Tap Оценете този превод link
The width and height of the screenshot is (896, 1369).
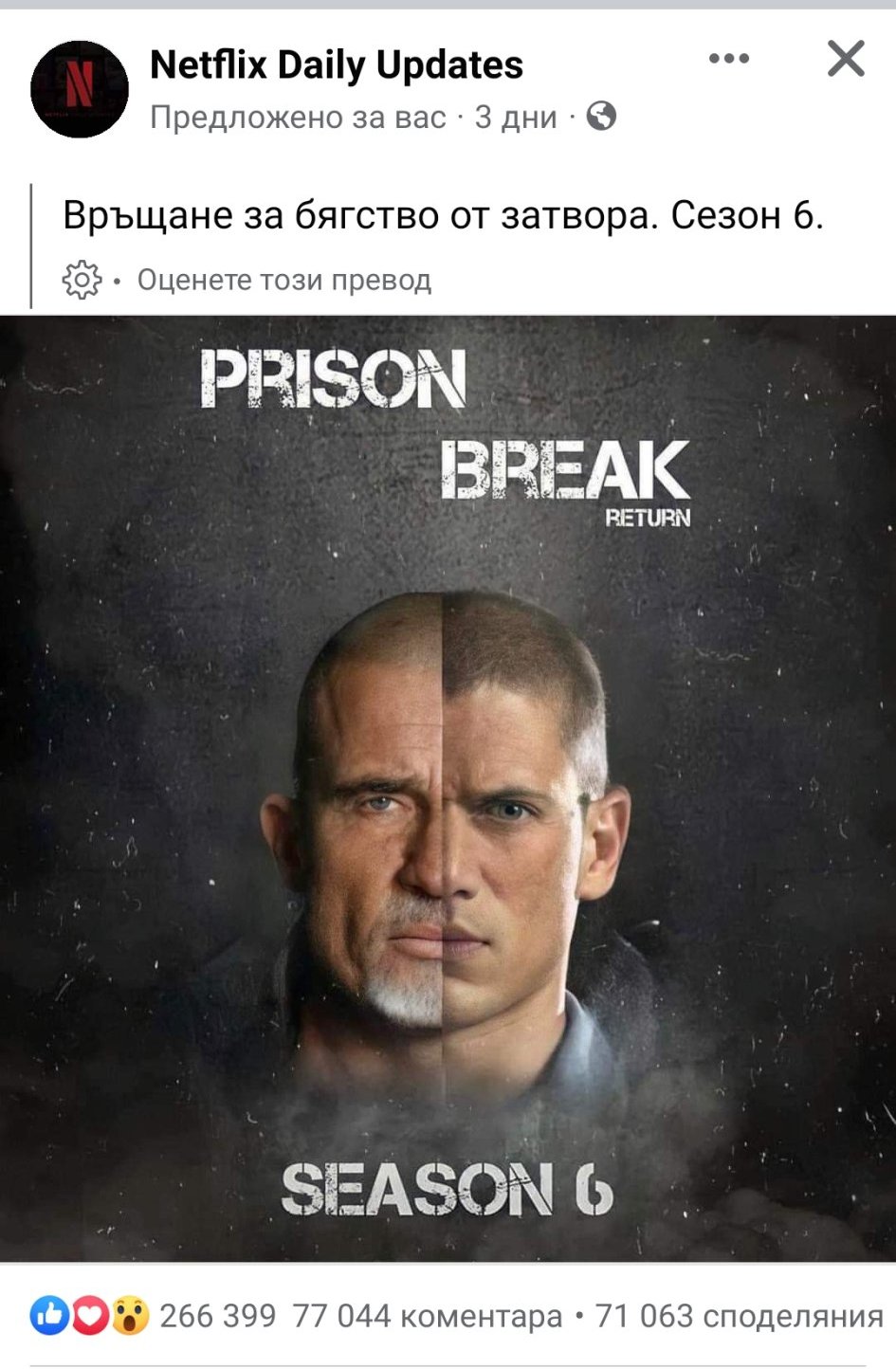click(x=284, y=280)
